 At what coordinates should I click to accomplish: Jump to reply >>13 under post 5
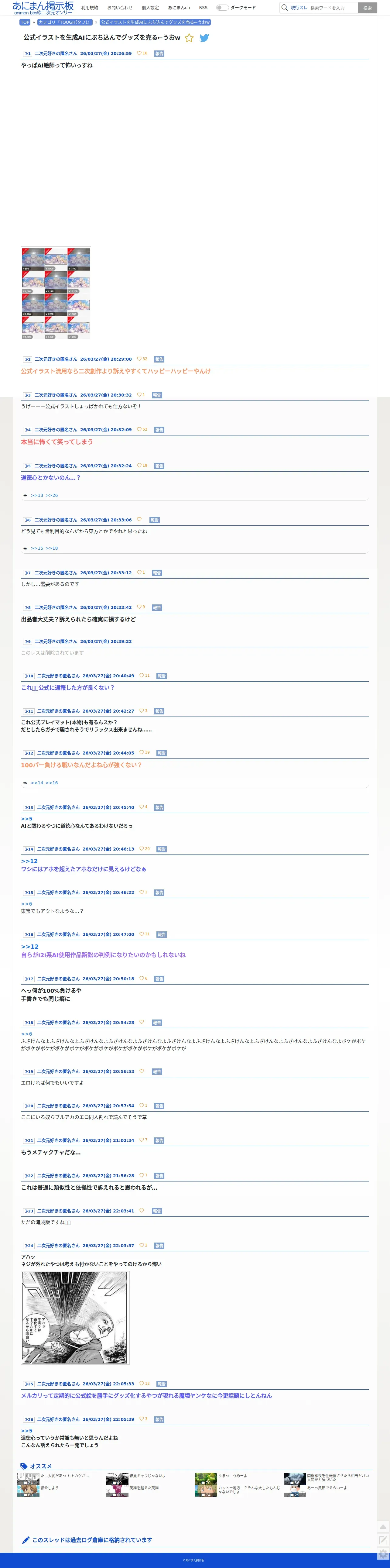point(37,496)
